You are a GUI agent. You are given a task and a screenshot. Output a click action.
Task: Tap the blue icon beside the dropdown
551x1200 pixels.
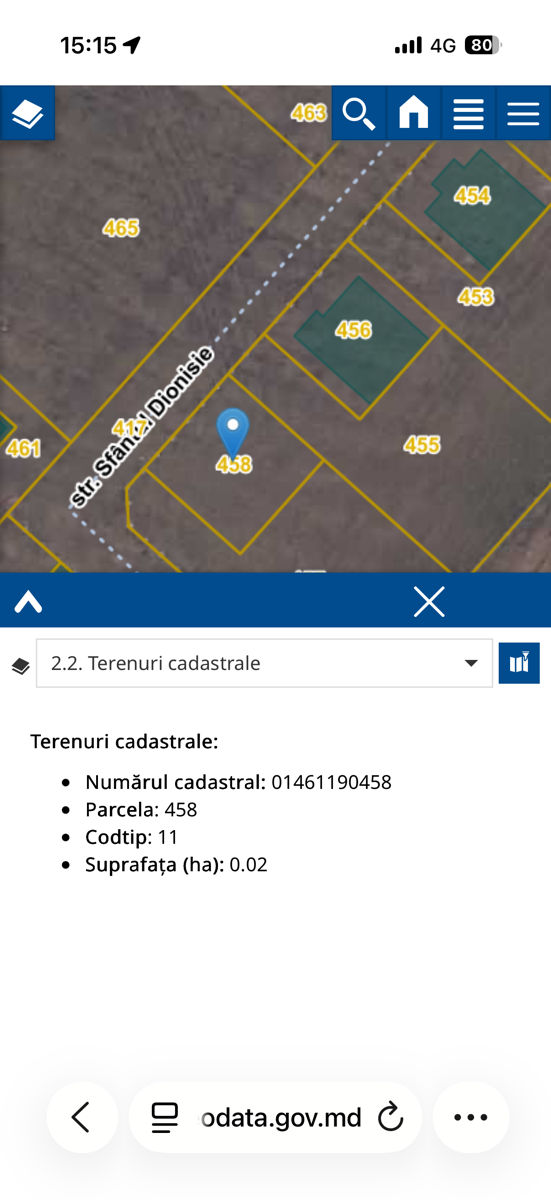[519, 663]
